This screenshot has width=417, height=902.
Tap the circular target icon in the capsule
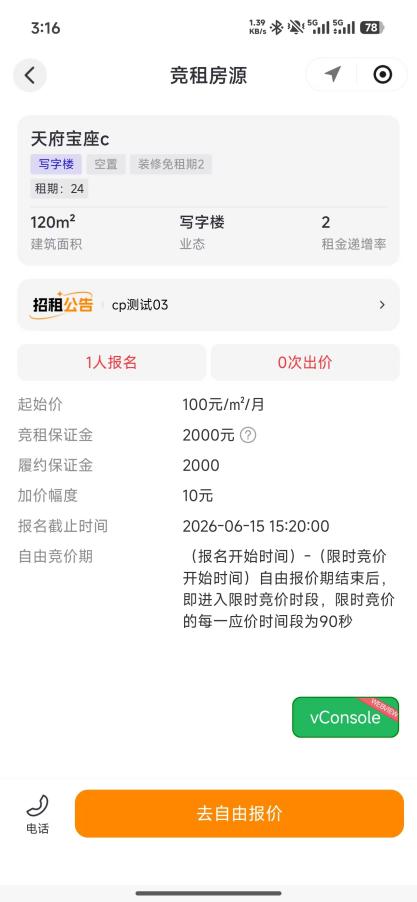coord(382,74)
